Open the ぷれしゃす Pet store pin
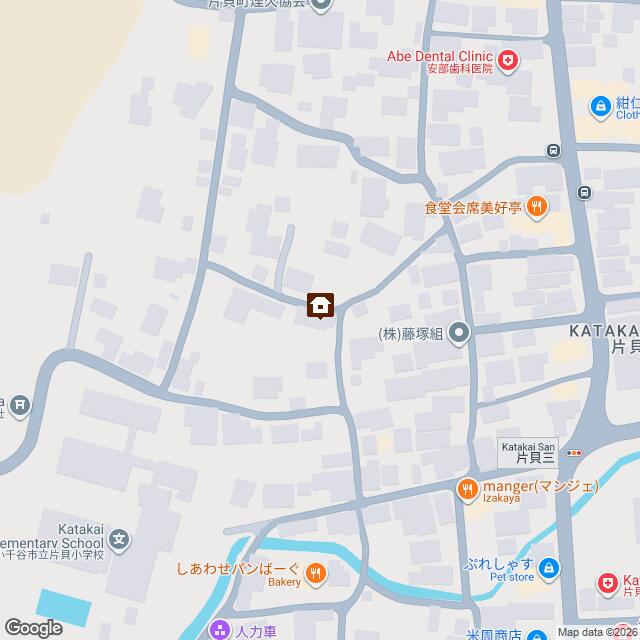The width and height of the screenshot is (640, 640). [548, 571]
